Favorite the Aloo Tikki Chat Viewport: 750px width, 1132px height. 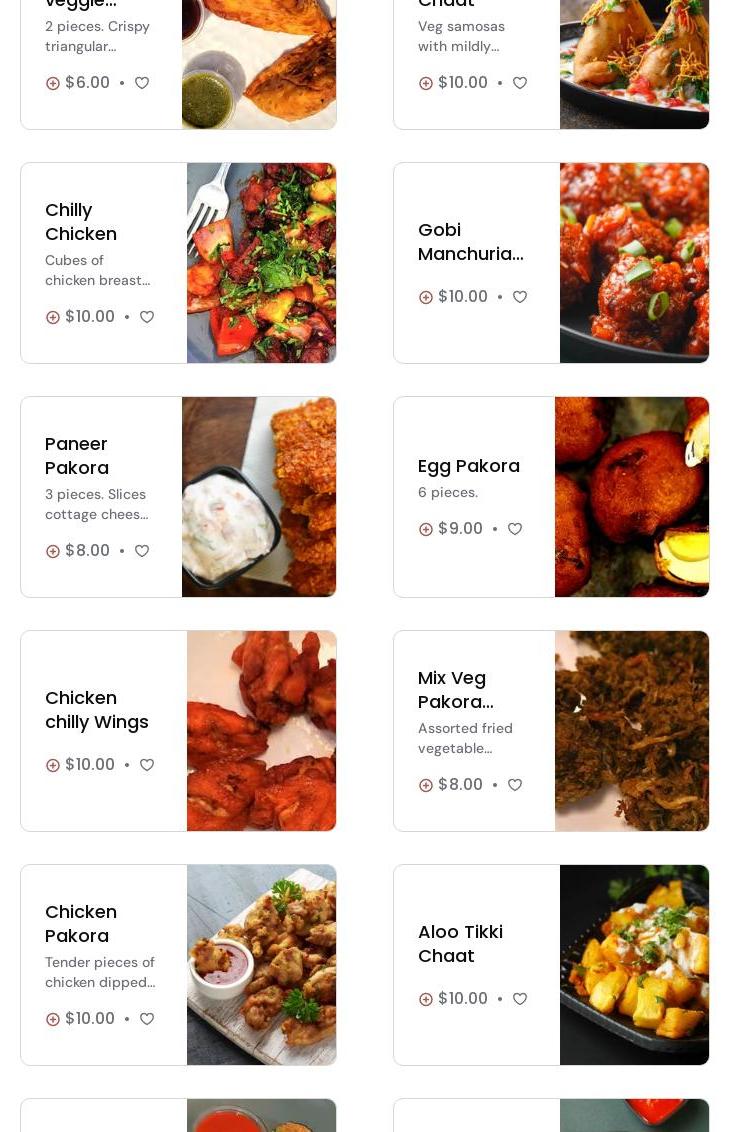[520, 999]
